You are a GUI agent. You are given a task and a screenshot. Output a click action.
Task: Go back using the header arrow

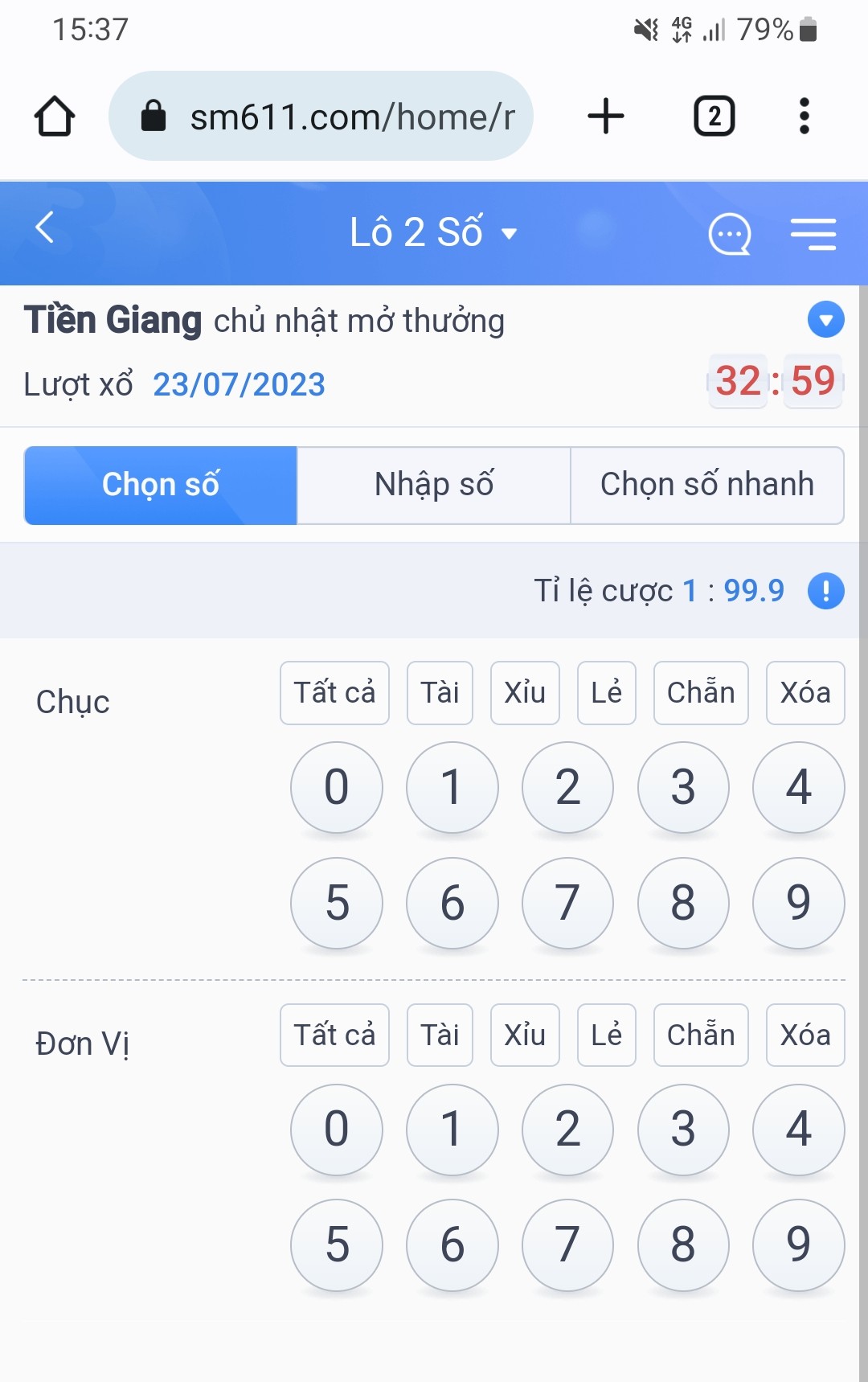(x=45, y=228)
